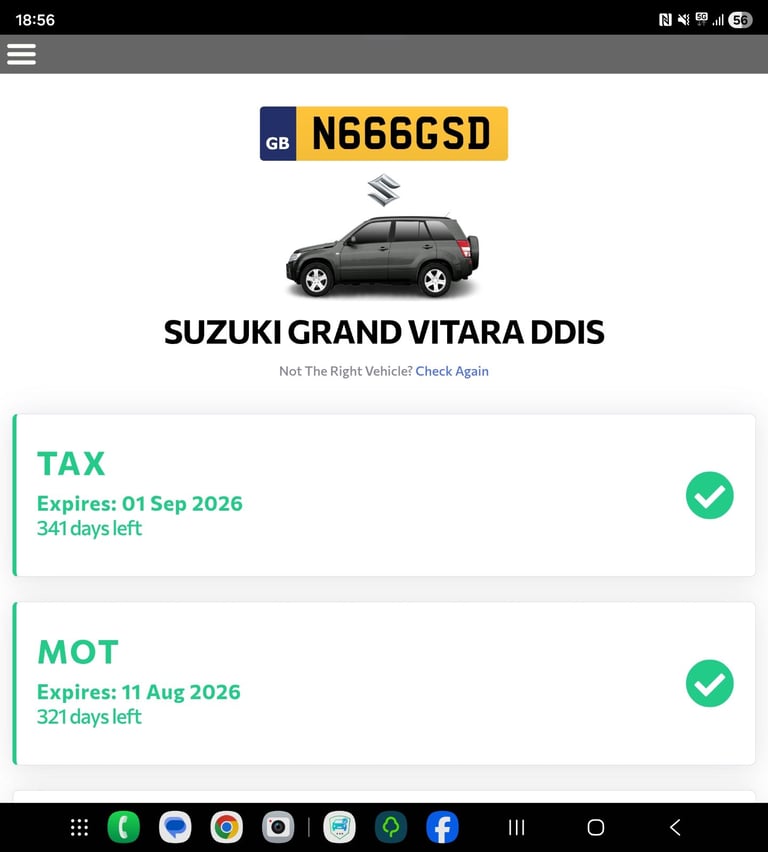This screenshot has height=852, width=768.
Task: Launch Chrome from the taskbar
Action: coord(227,827)
